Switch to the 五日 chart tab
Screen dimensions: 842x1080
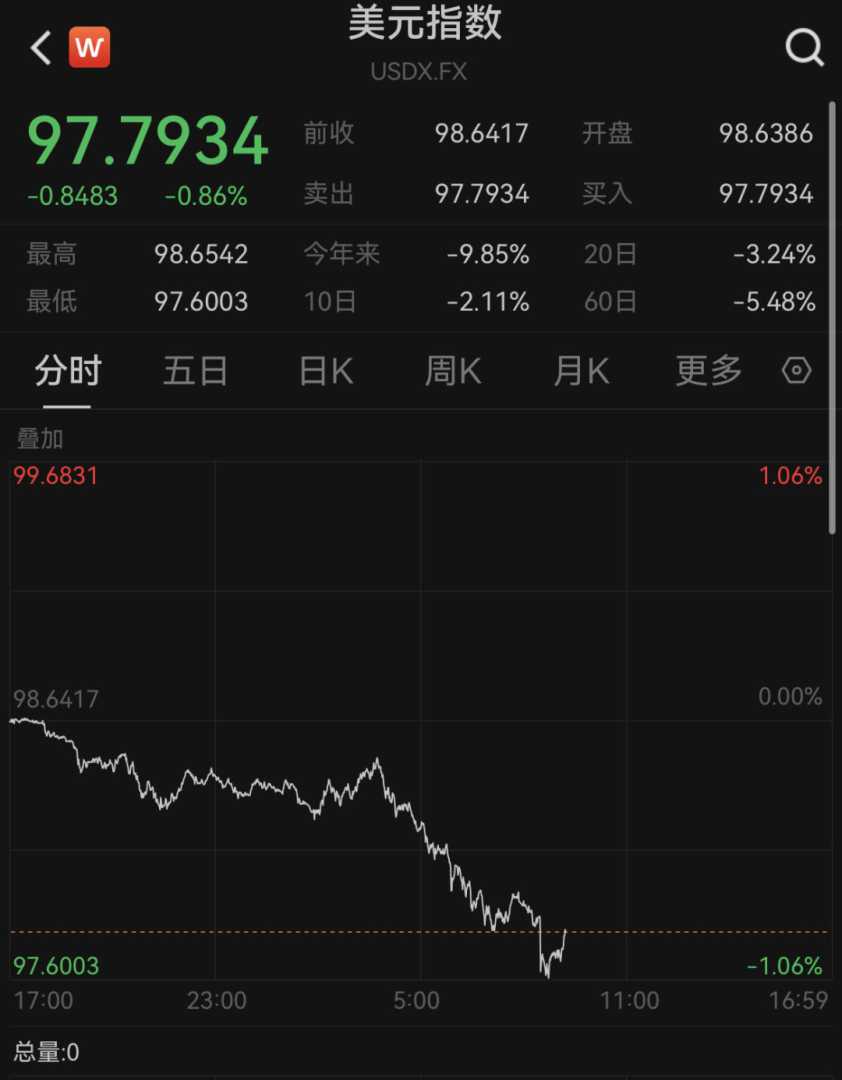pyautogui.click(x=195, y=371)
